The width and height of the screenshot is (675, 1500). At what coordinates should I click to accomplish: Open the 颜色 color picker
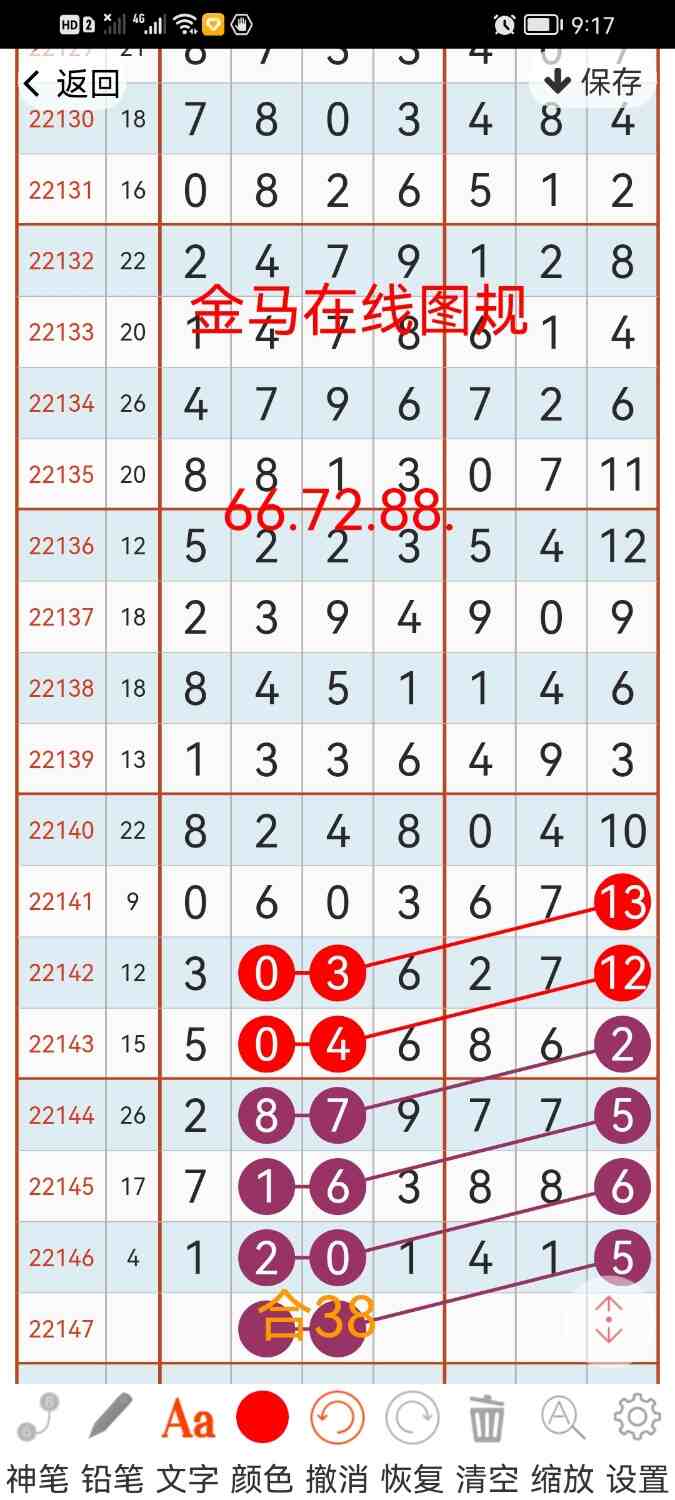[262, 1441]
